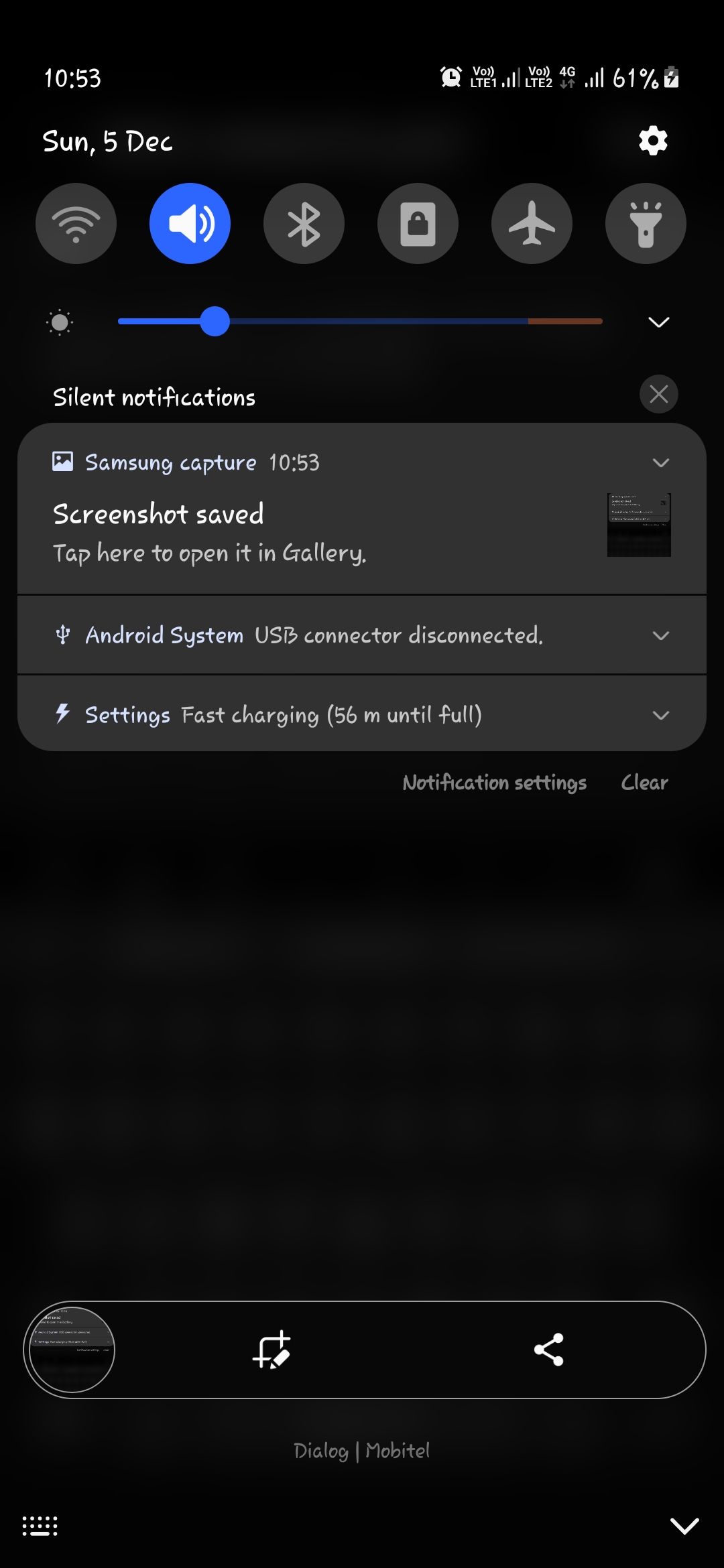Image resolution: width=724 pixels, height=1568 pixels.
Task: Share the captured screenshot
Action: 548,1350
